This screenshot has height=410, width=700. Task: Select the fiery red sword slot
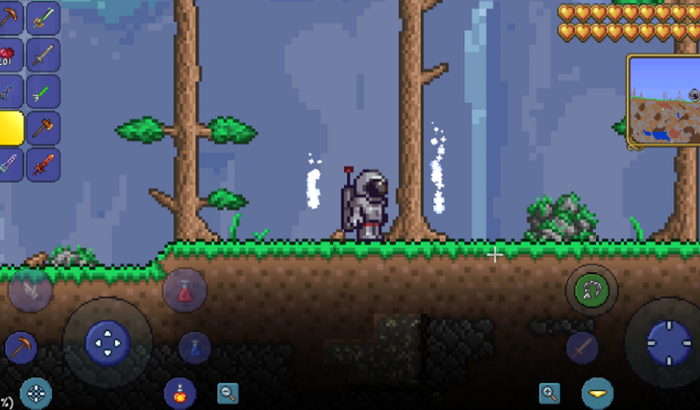click(x=43, y=164)
